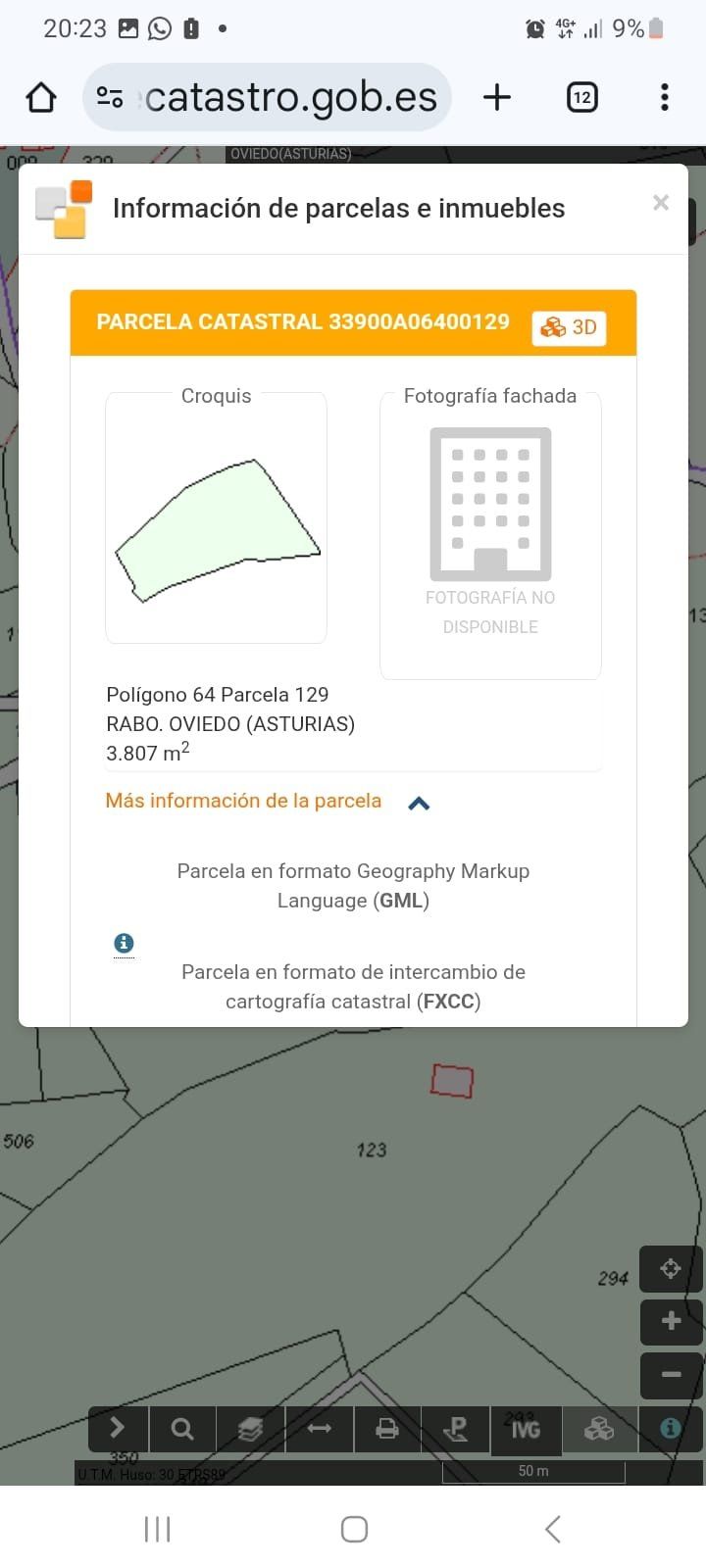The width and height of the screenshot is (706, 1568).
Task: Center the map on my location
Action: click(671, 1269)
